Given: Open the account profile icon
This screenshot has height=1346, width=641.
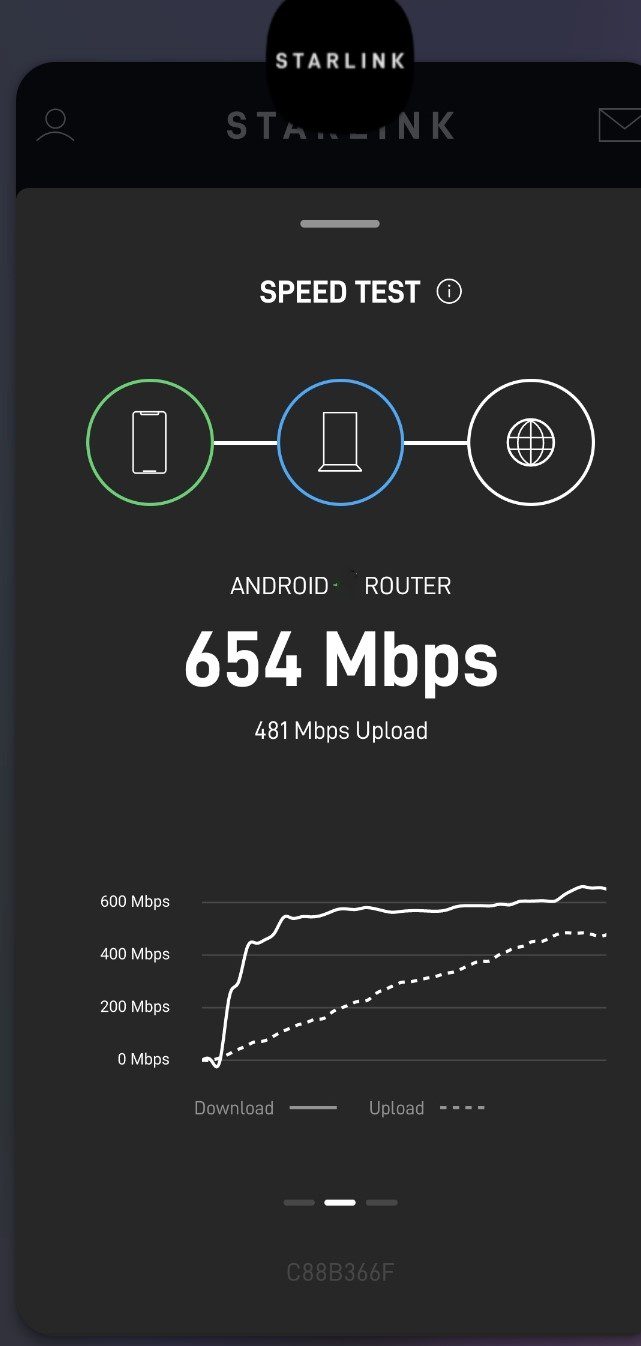Looking at the screenshot, I should [x=55, y=125].
